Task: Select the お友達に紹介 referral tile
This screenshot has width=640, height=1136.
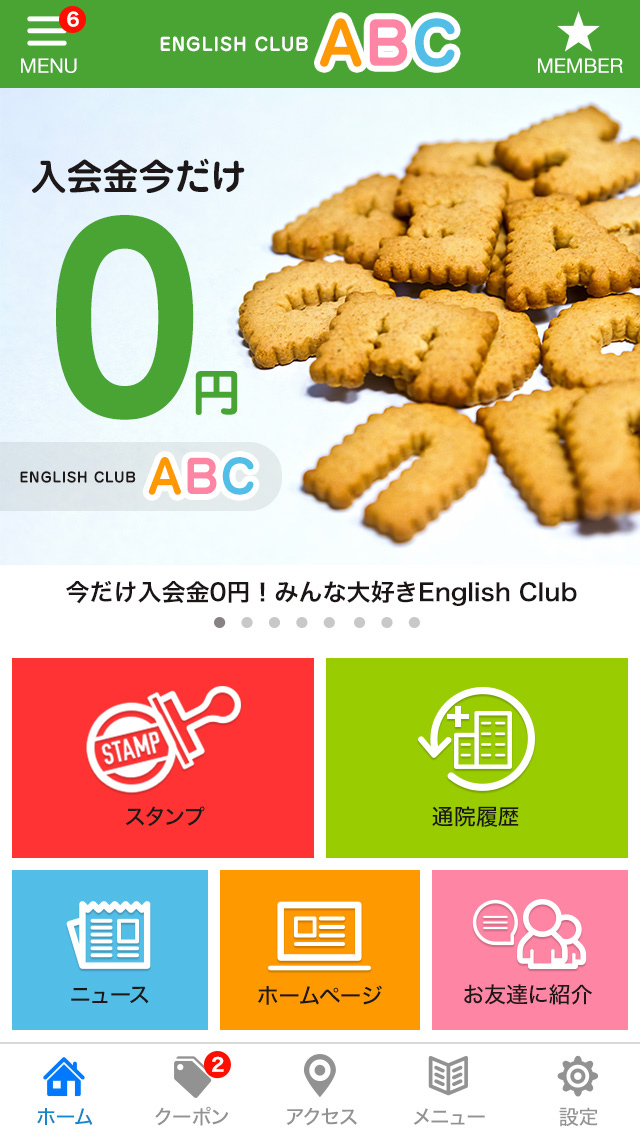Action: point(530,950)
